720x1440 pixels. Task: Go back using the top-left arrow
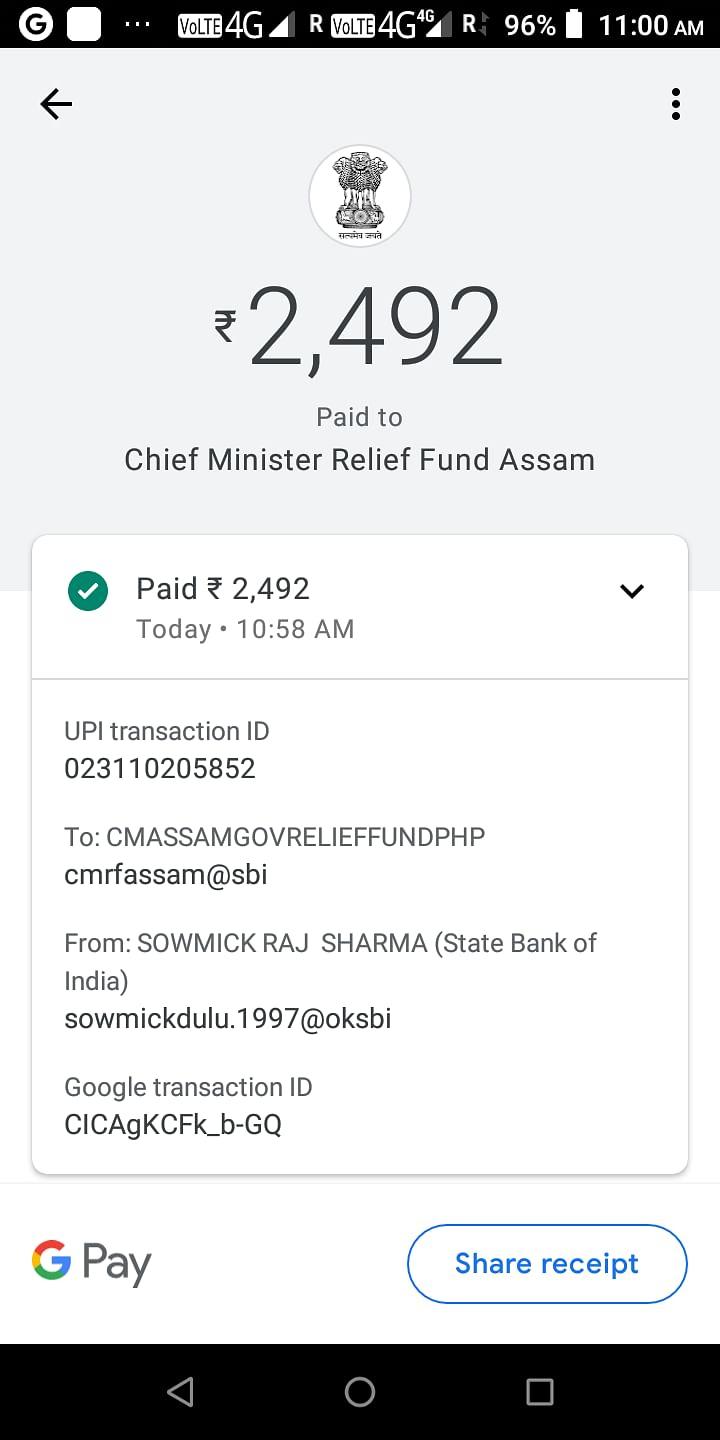coord(56,104)
